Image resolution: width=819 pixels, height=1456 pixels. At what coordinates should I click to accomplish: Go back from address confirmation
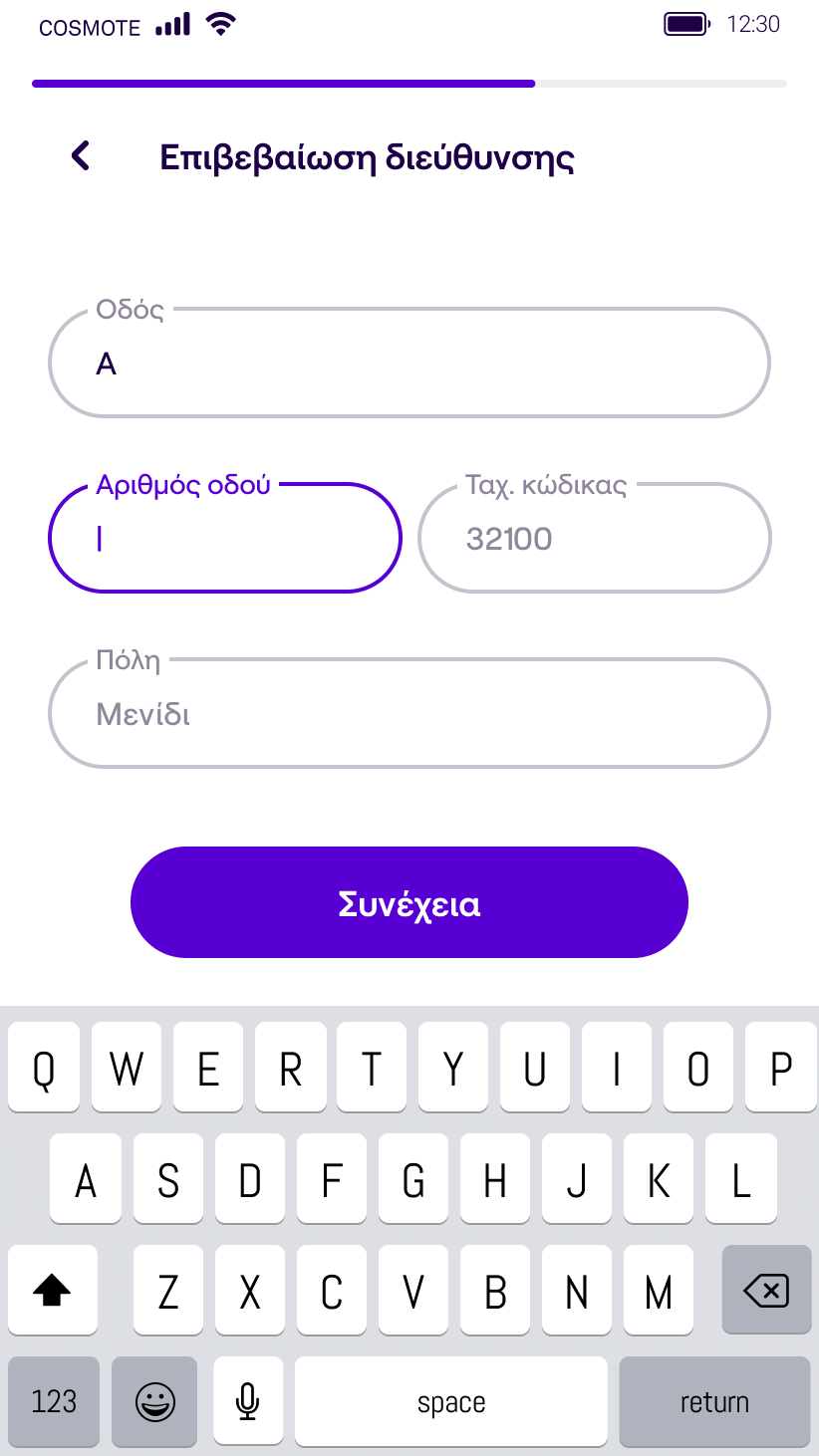click(x=81, y=156)
